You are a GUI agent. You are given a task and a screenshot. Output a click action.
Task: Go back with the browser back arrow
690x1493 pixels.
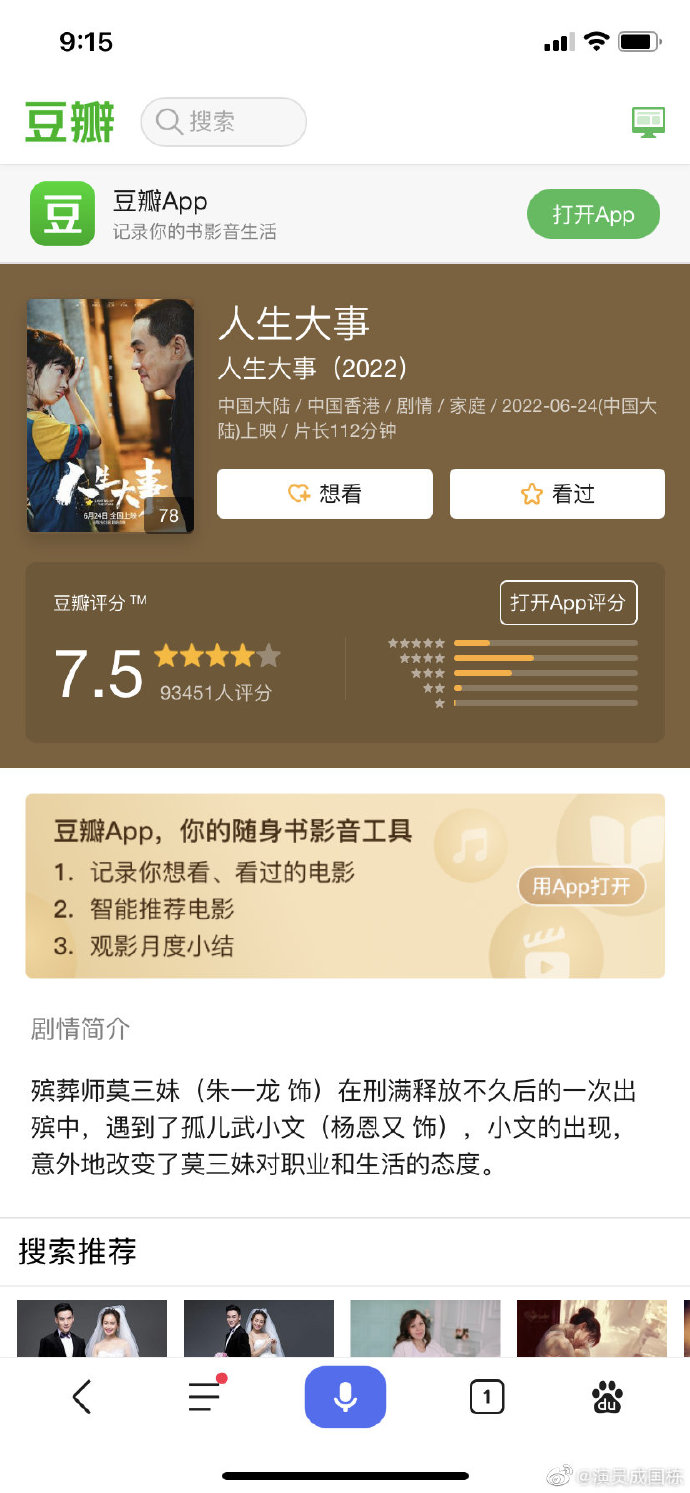82,1396
